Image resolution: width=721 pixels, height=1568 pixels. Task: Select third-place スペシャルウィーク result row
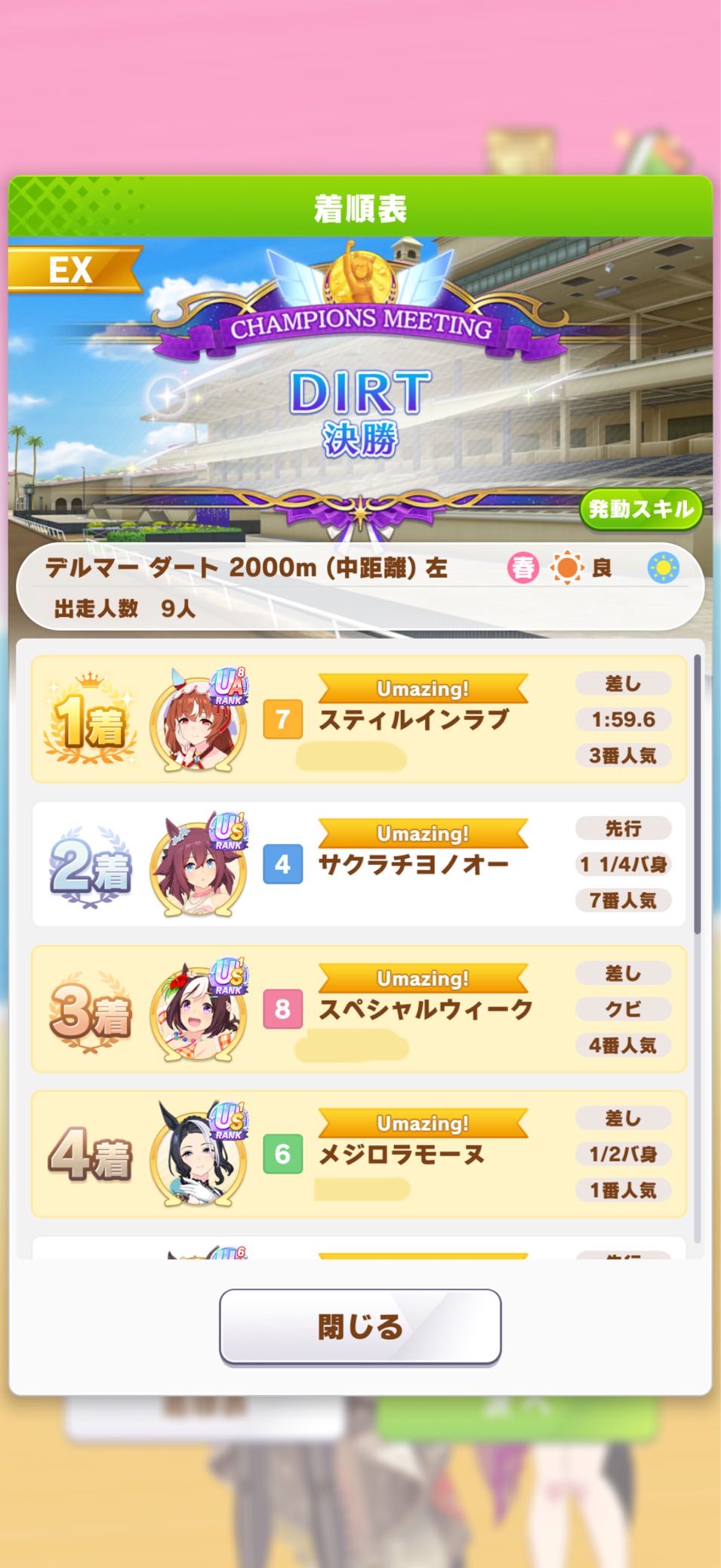(359, 1009)
